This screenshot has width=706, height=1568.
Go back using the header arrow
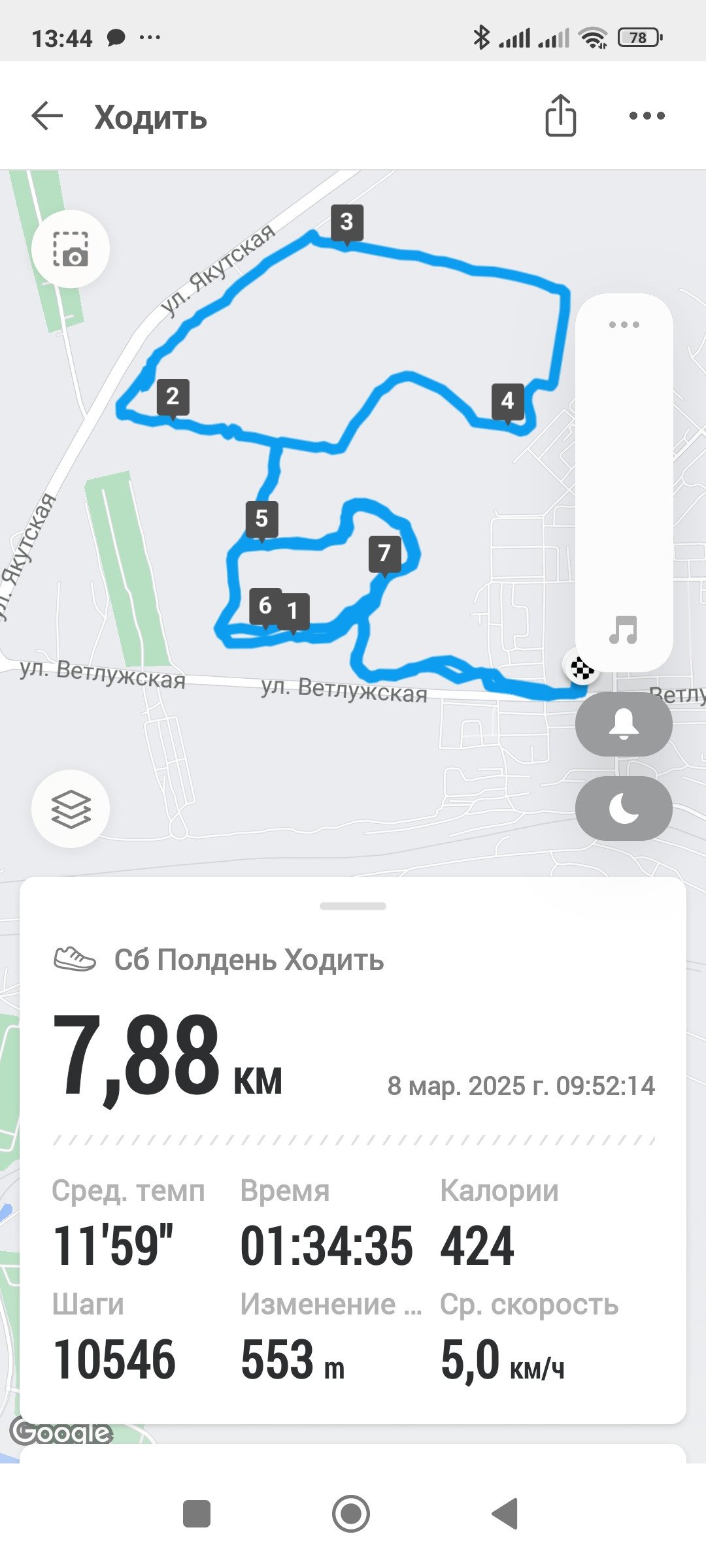tap(47, 116)
